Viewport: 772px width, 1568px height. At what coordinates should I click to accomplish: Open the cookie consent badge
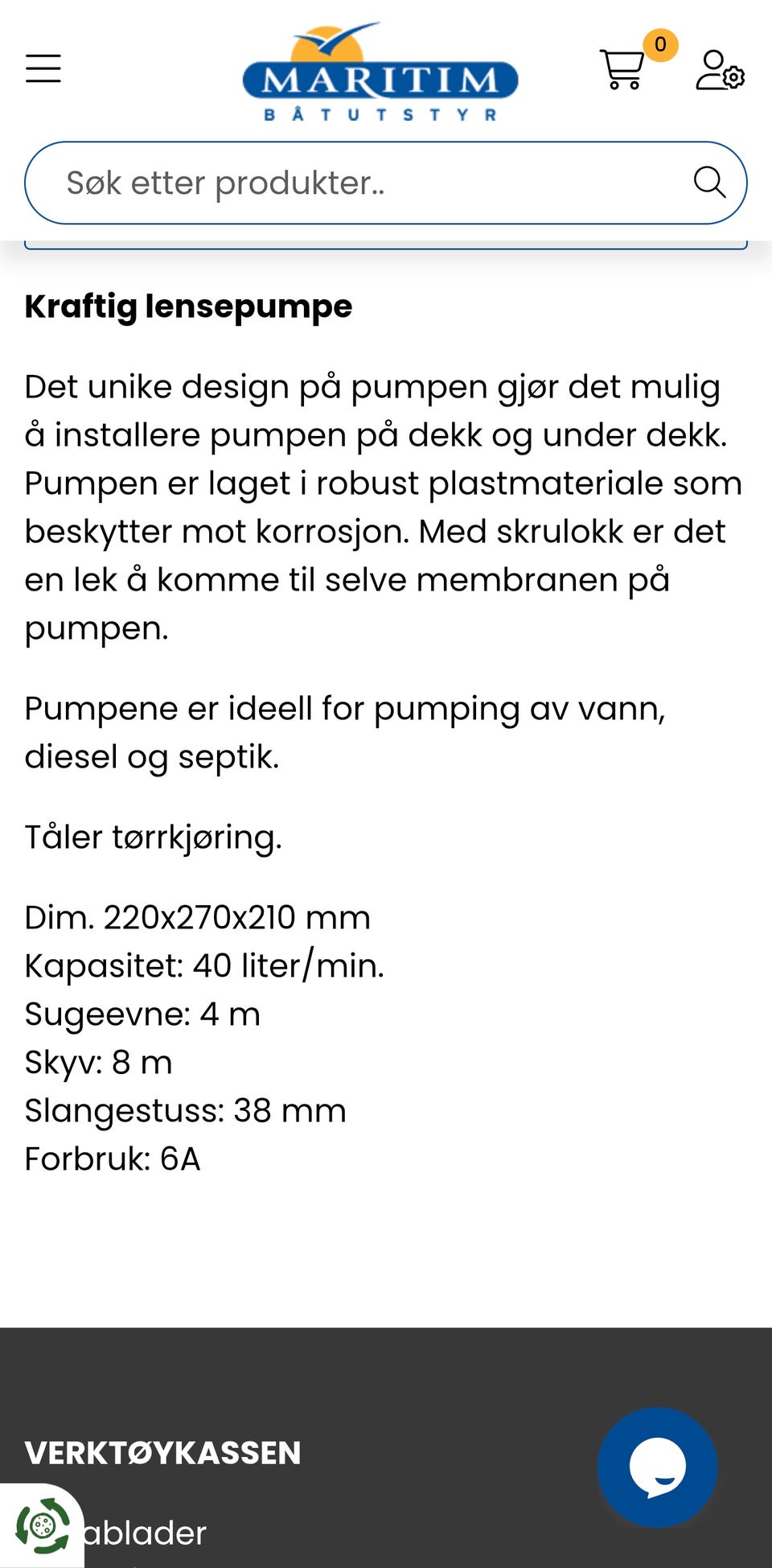(x=42, y=1525)
